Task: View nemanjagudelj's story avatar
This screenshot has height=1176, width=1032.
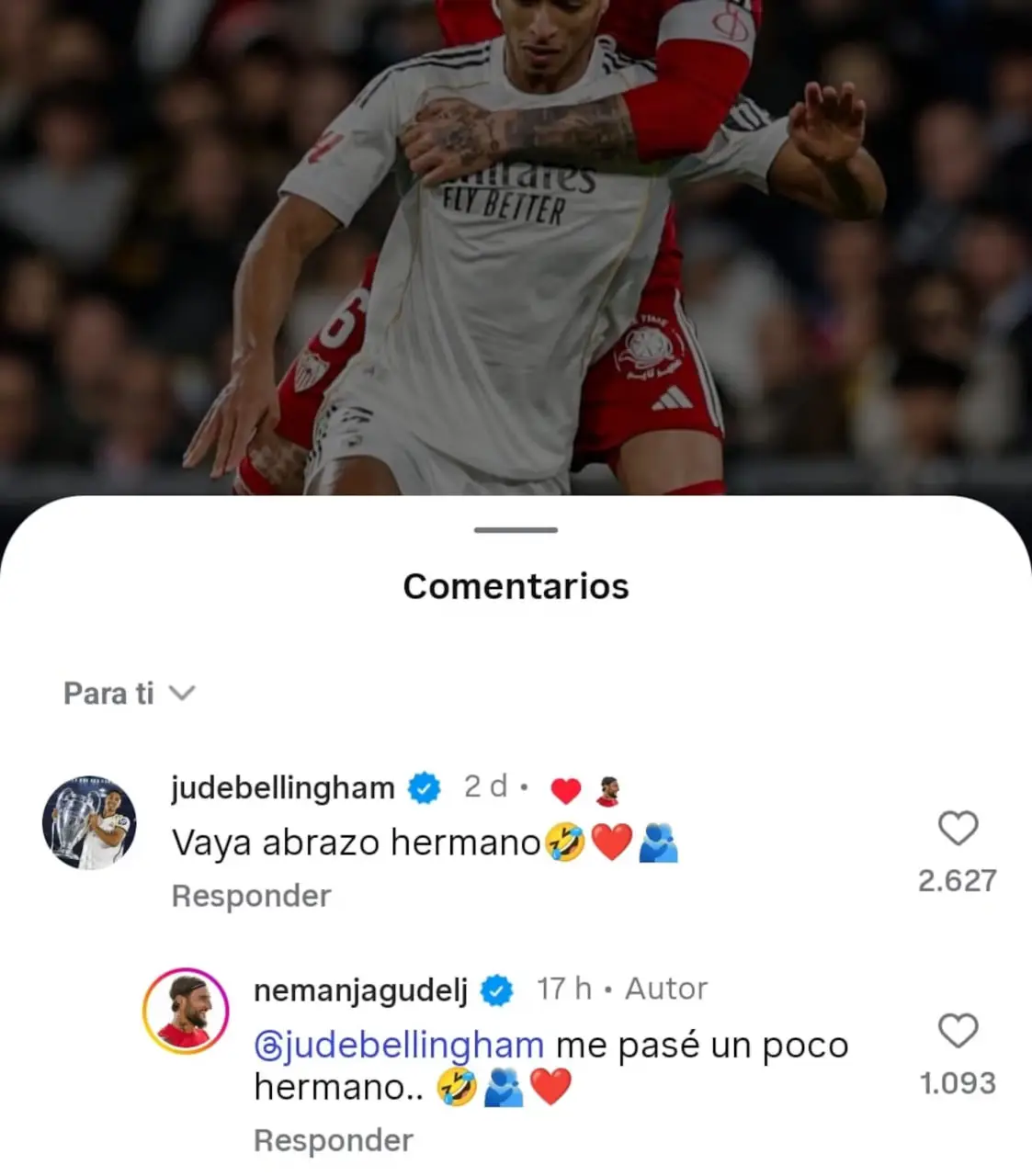Action: pos(186,1011)
